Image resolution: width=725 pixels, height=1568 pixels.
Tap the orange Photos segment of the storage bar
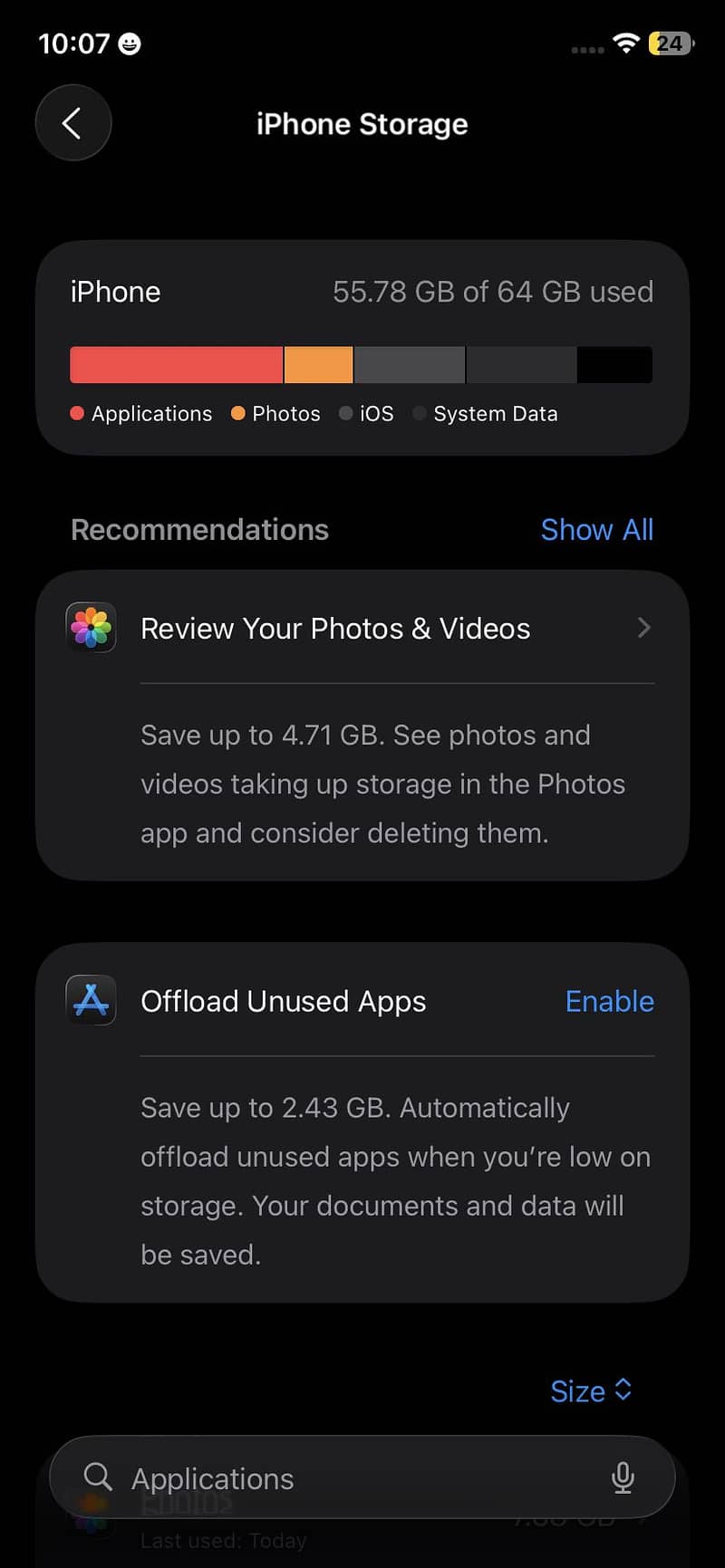pyautogui.click(x=317, y=364)
